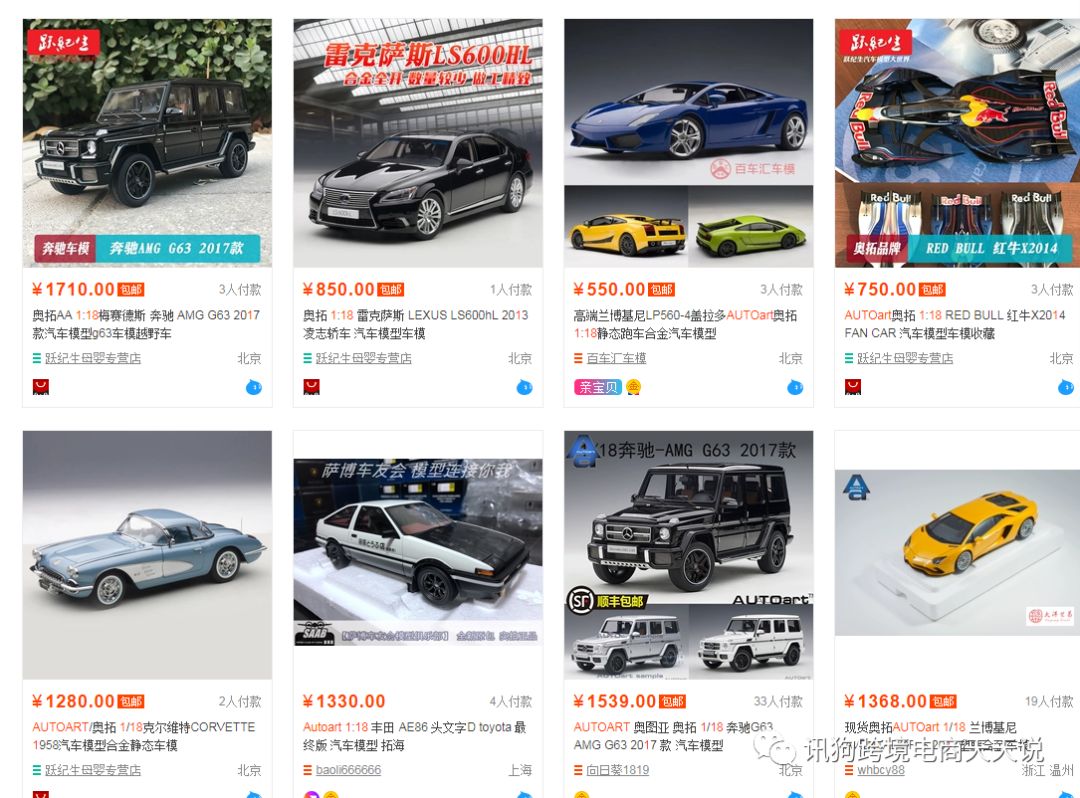This screenshot has width=1080, height=798.
Task: Chat with the seller of the Lexus LS600hL
Action: (x=524, y=387)
